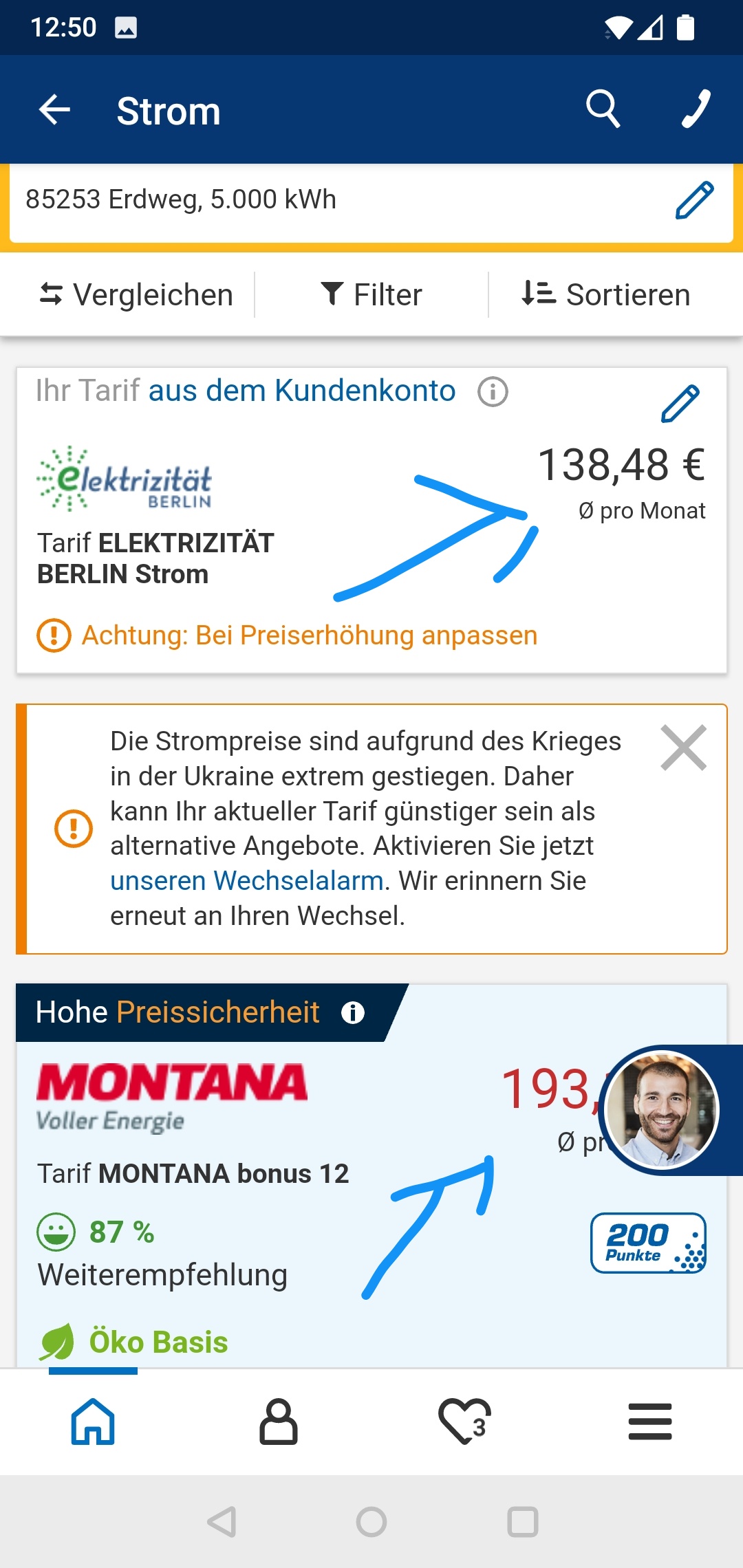Open the Filter options
Viewport: 743px width, 1568px height.
pos(371,295)
